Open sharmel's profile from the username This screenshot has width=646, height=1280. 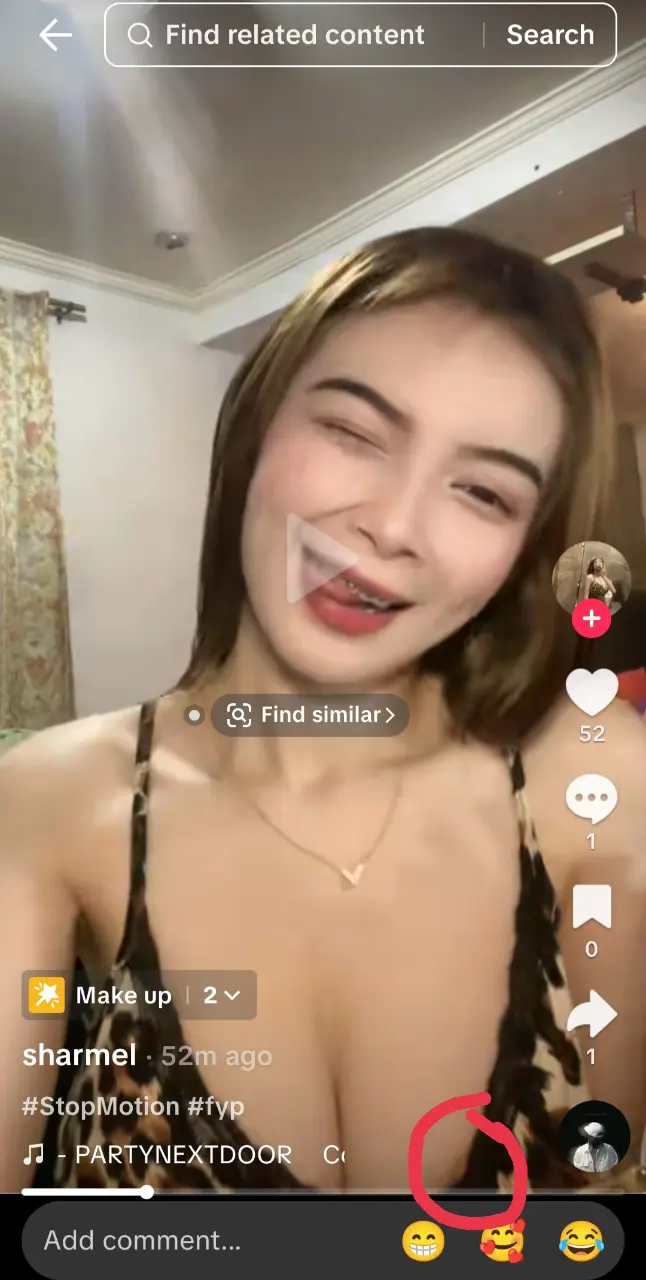(x=79, y=1056)
